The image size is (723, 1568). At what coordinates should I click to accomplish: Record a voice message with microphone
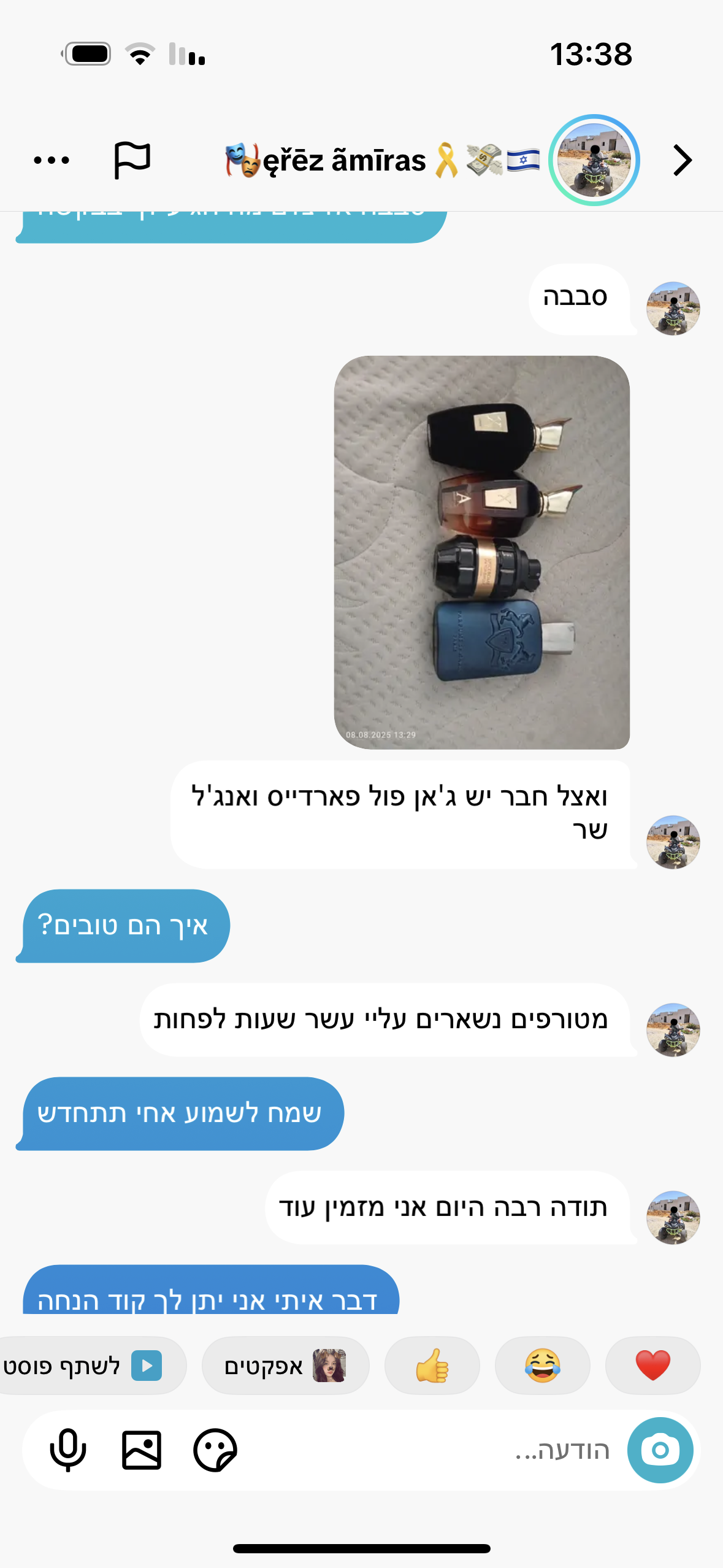click(x=67, y=1450)
